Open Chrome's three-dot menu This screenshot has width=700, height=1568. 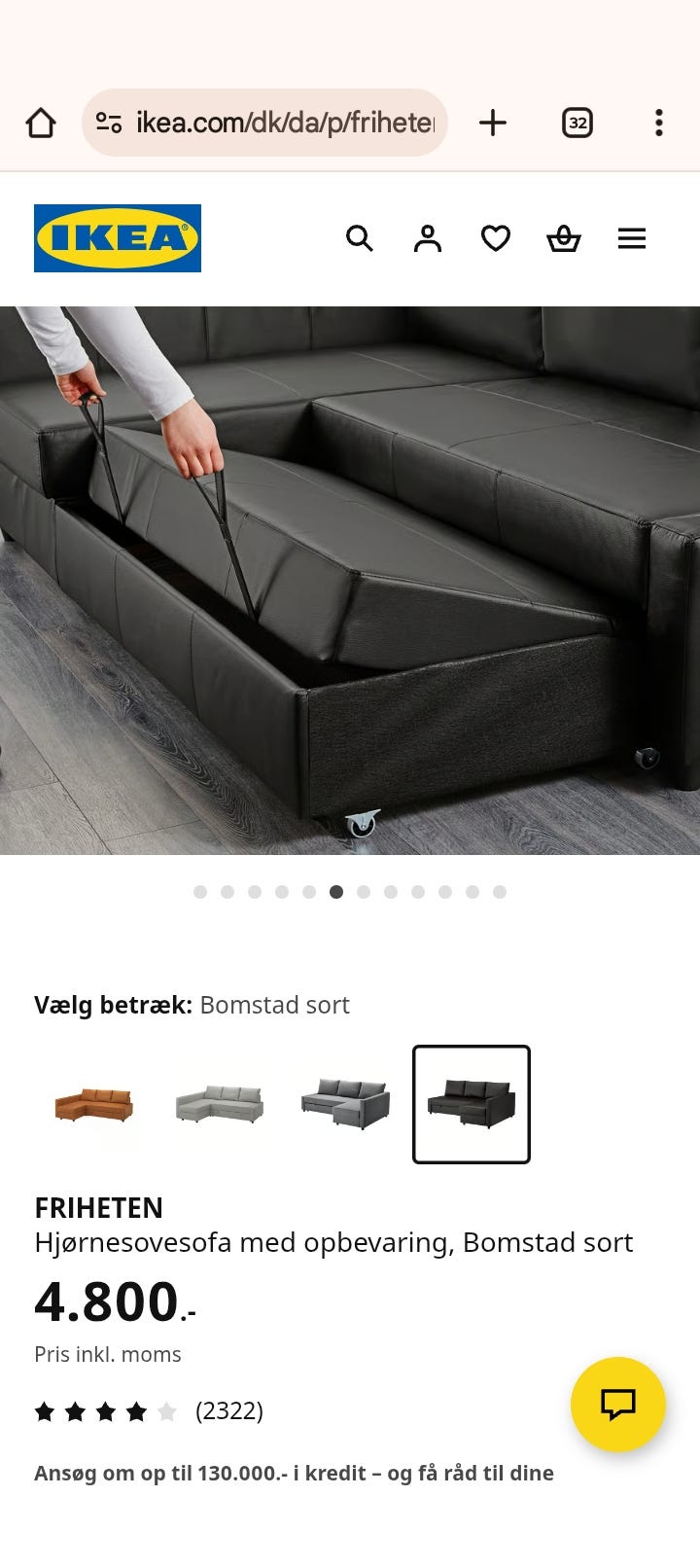click(x=659, y=123)
